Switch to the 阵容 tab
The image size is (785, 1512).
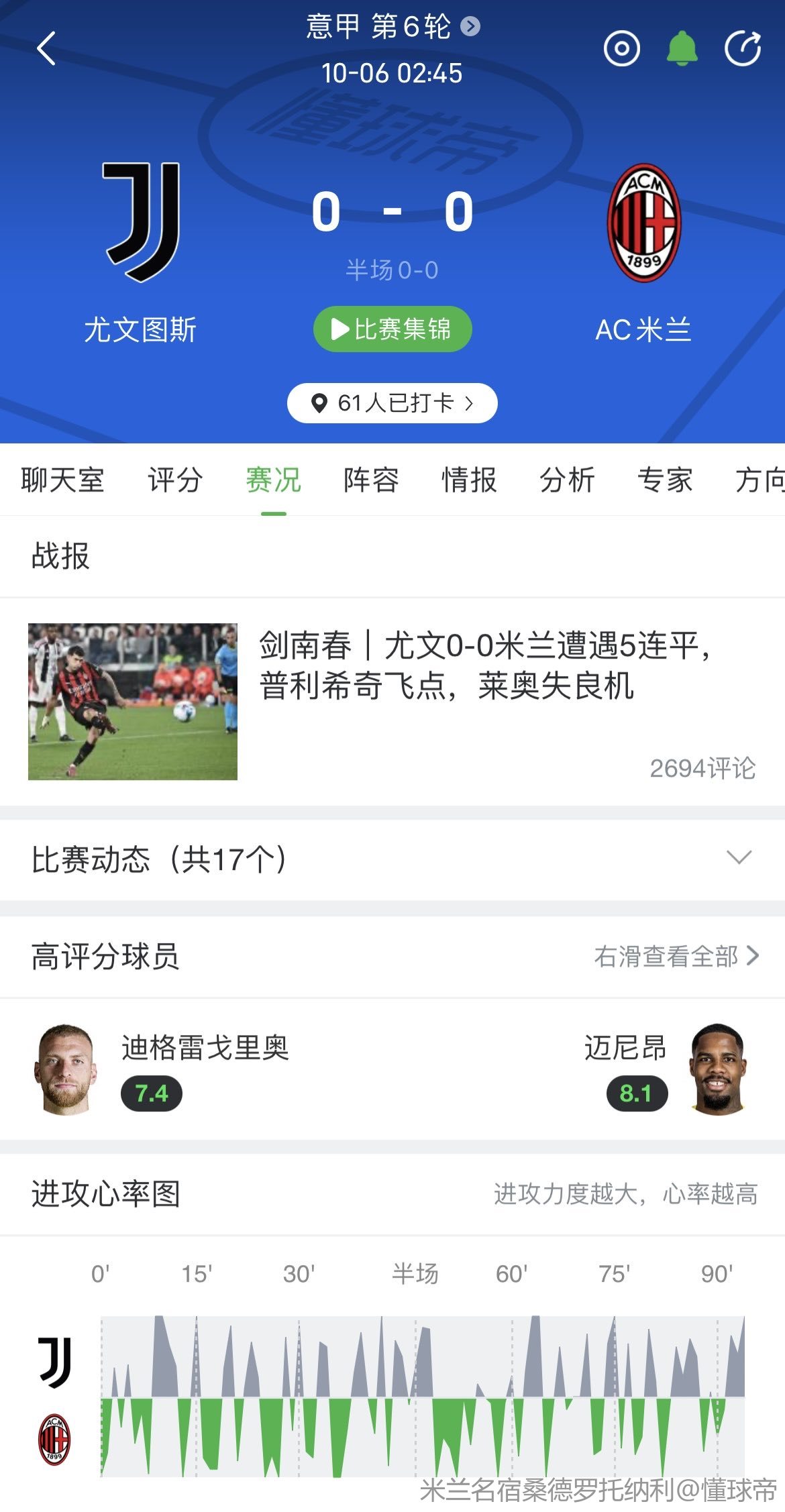click(371, 480)
